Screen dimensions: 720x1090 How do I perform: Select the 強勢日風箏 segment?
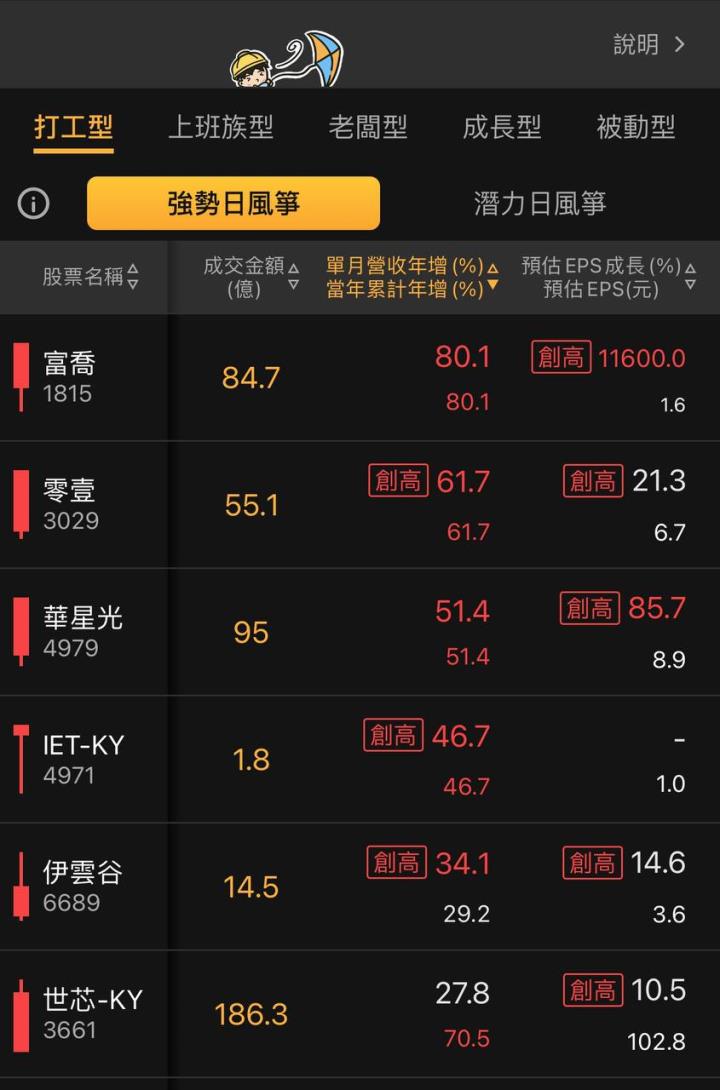click(x=233, y=204)
